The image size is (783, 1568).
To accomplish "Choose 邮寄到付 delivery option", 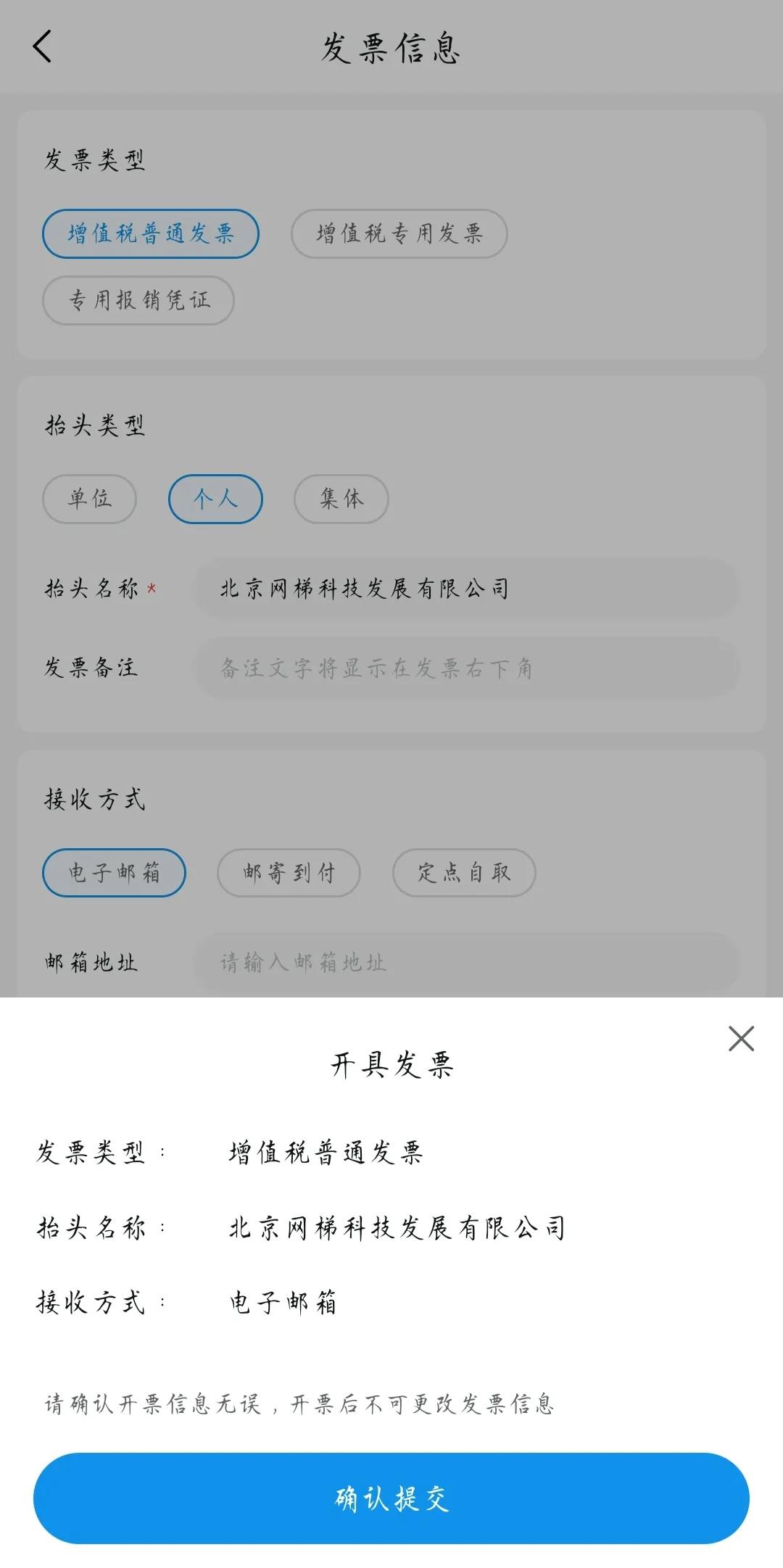I will tap(289, 872).
